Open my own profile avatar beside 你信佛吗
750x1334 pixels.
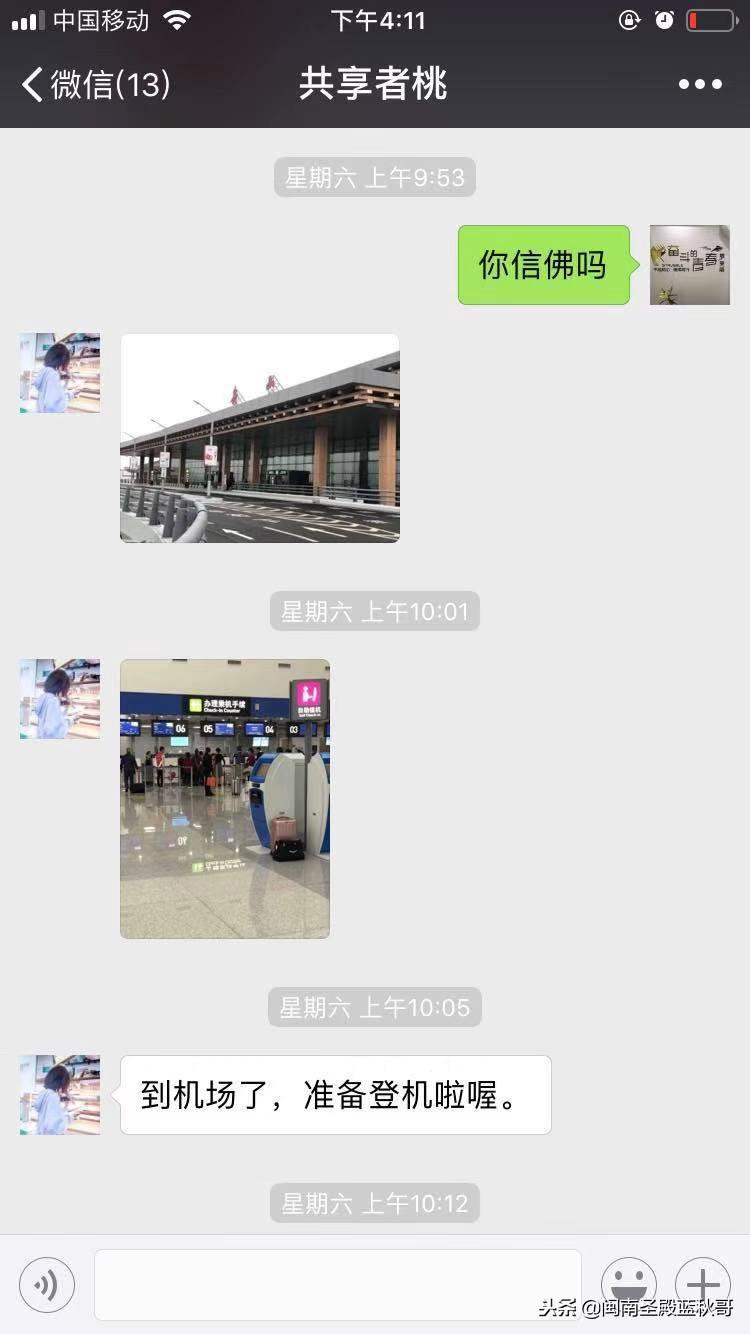[690, 265]
